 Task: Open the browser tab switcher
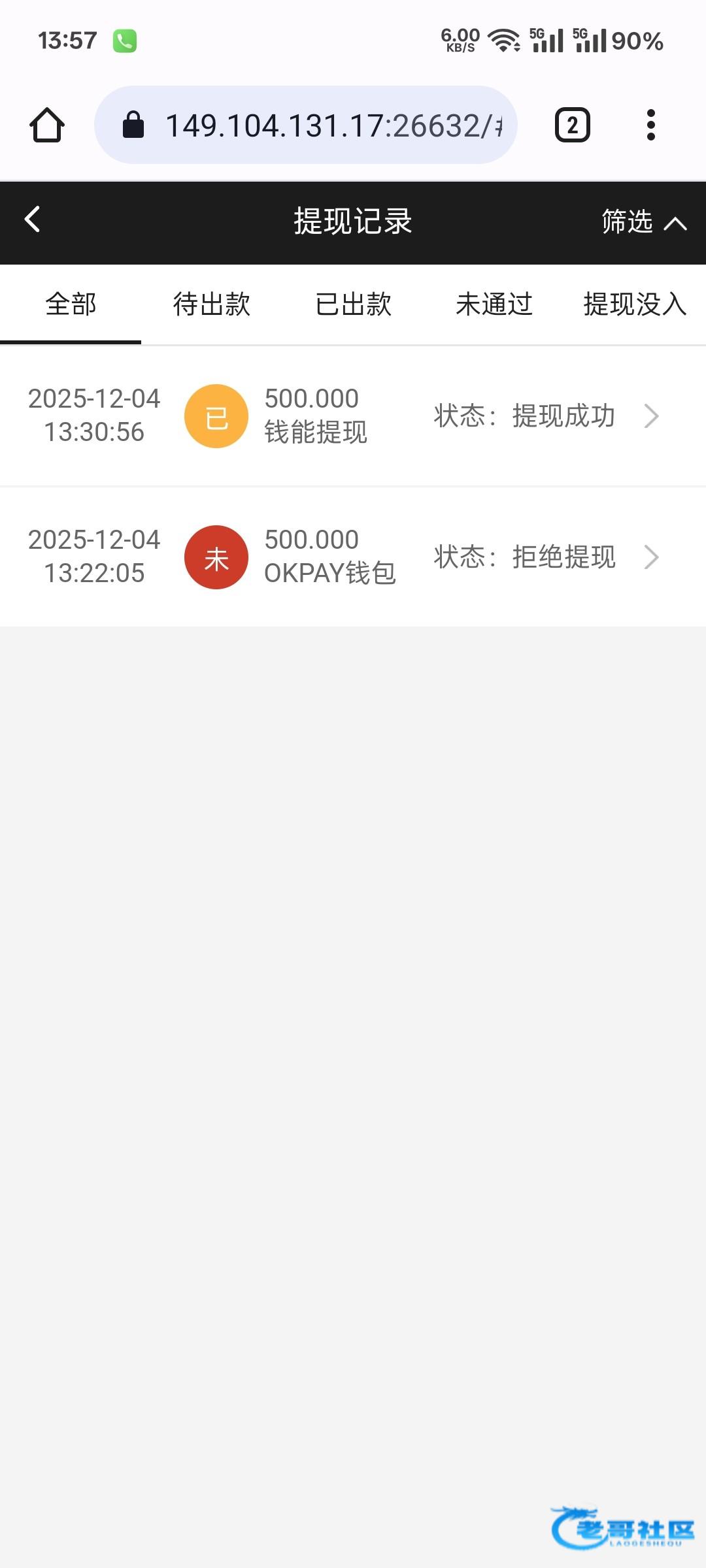tap(572, 125)
